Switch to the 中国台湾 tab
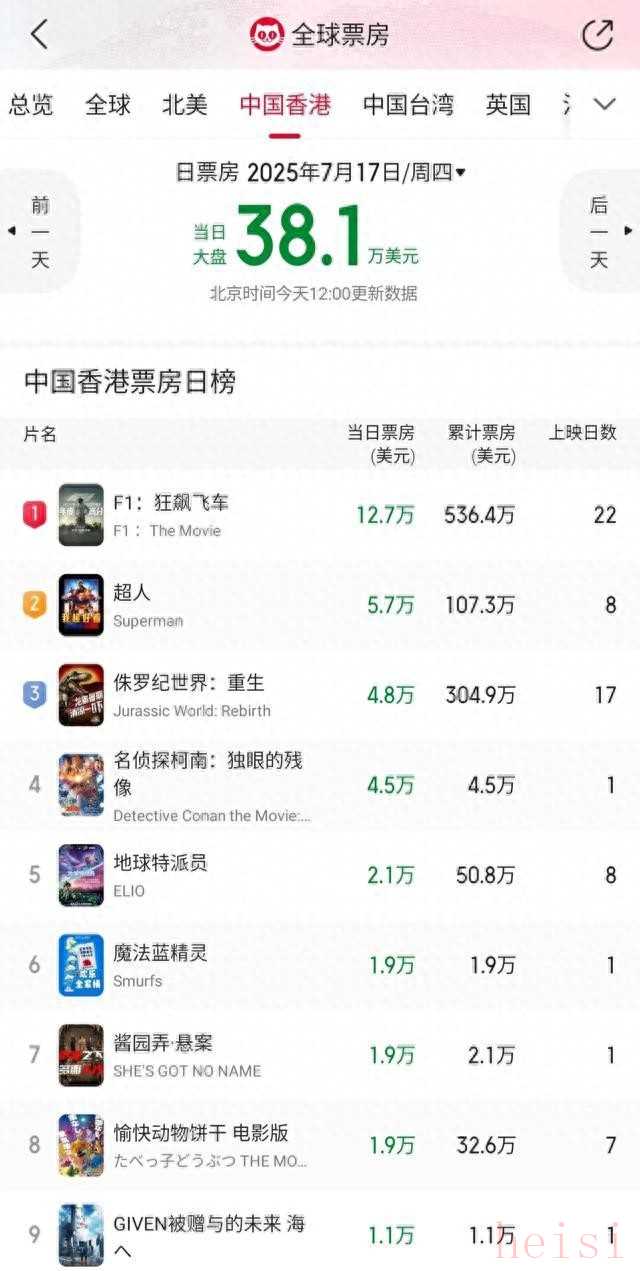 (408, 104)
